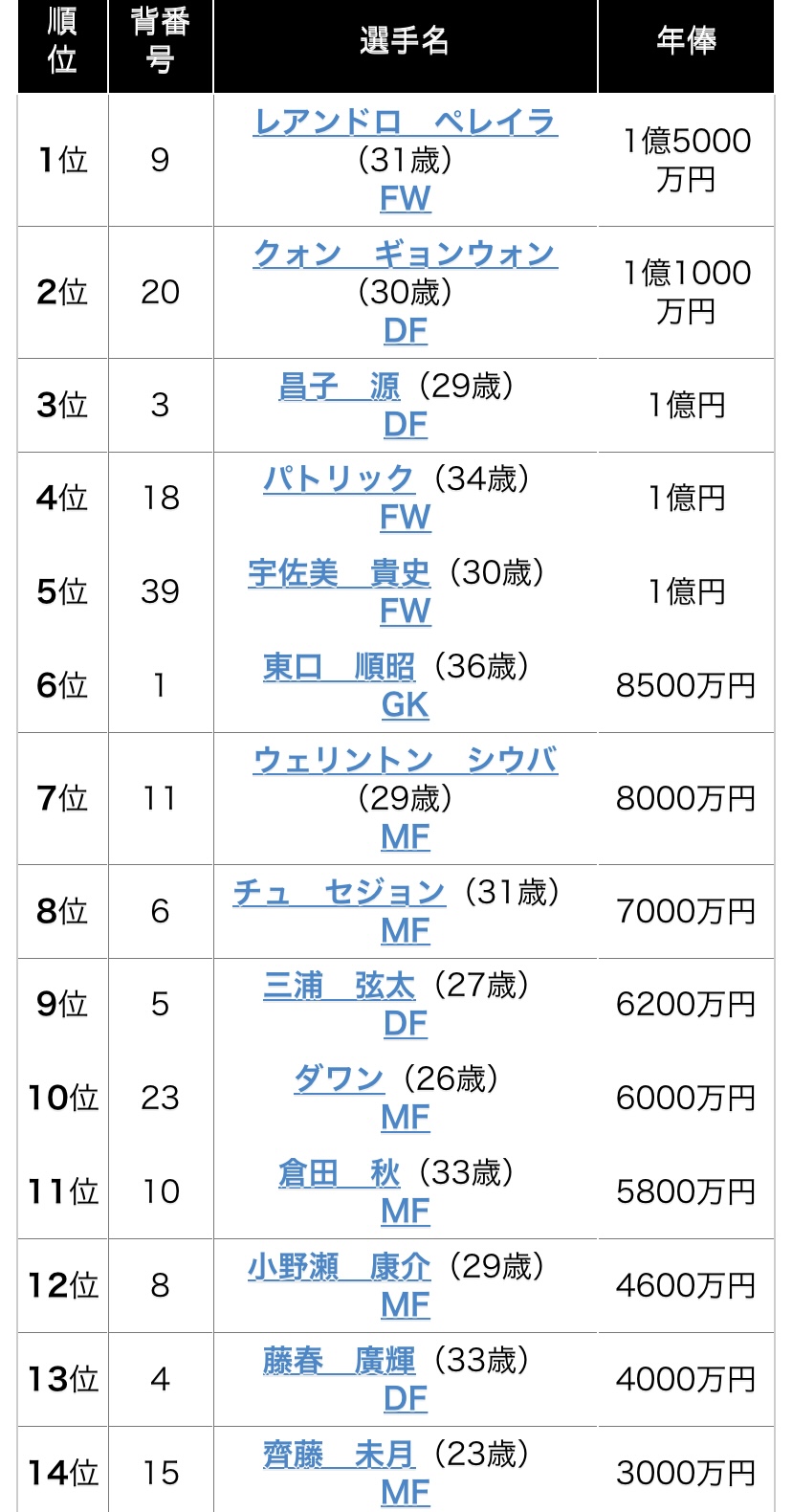Select the DF link under 藤春 廣輝
Image resolution: width=792 pixels, height=1512 pixels.
[x=406, y=1399]
